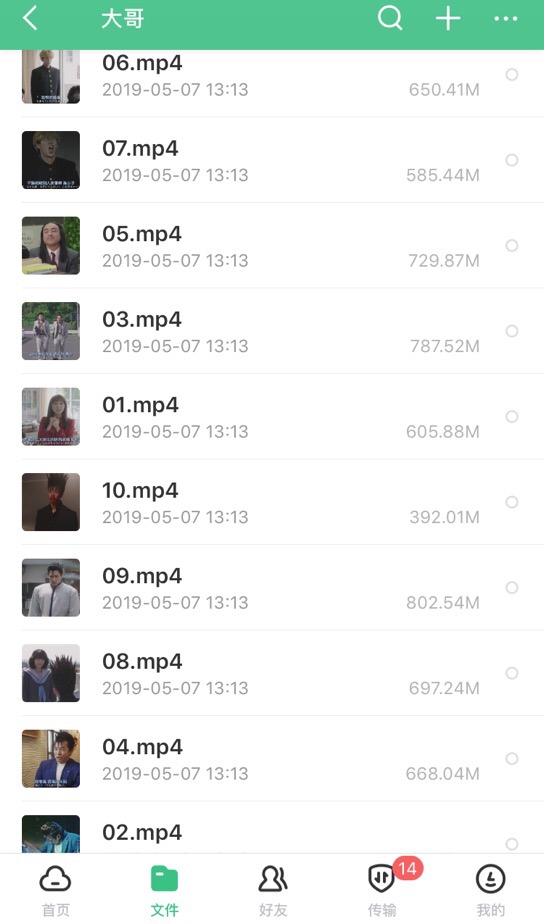Mark the 04.mp4 selection circle

click(x=512, y=758)
